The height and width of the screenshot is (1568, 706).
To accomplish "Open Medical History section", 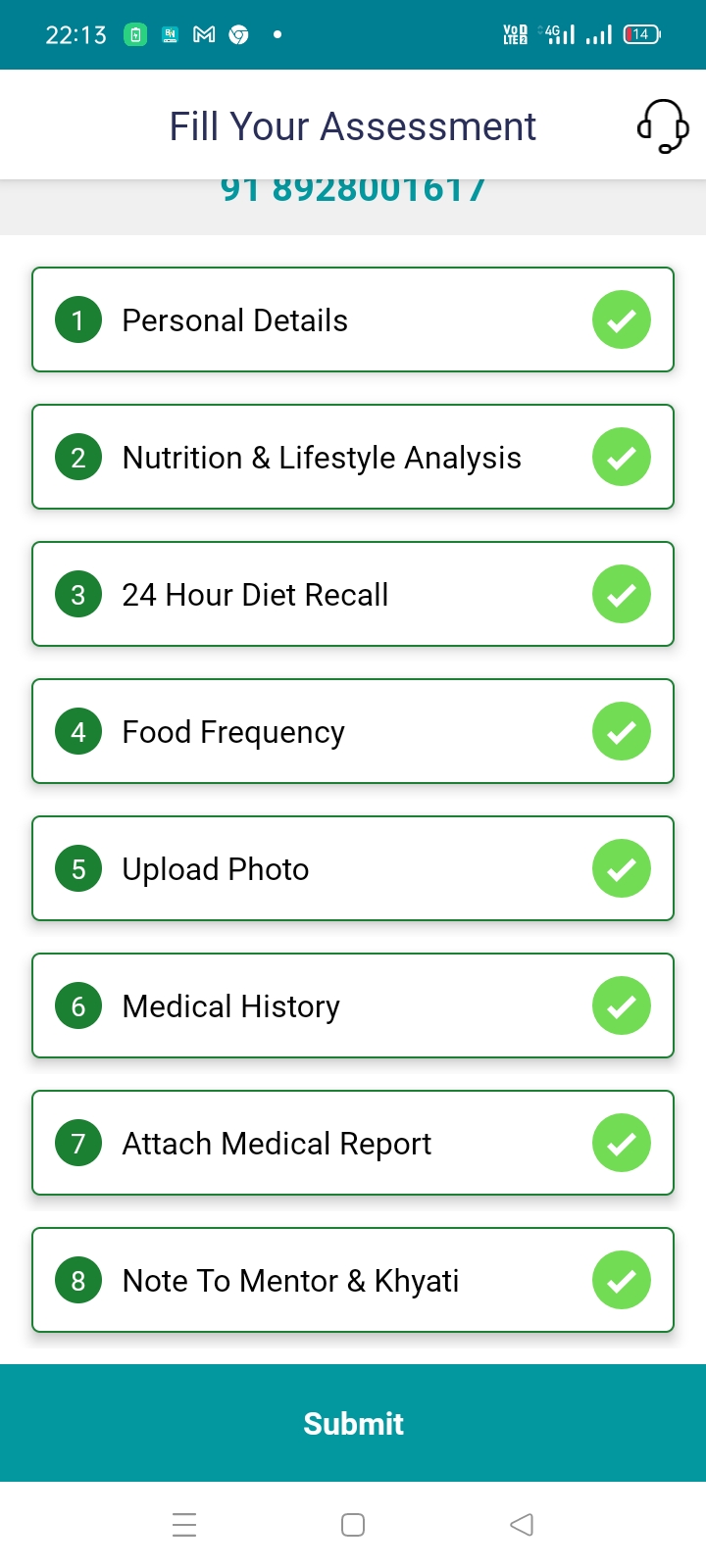I will point(353,1005).
